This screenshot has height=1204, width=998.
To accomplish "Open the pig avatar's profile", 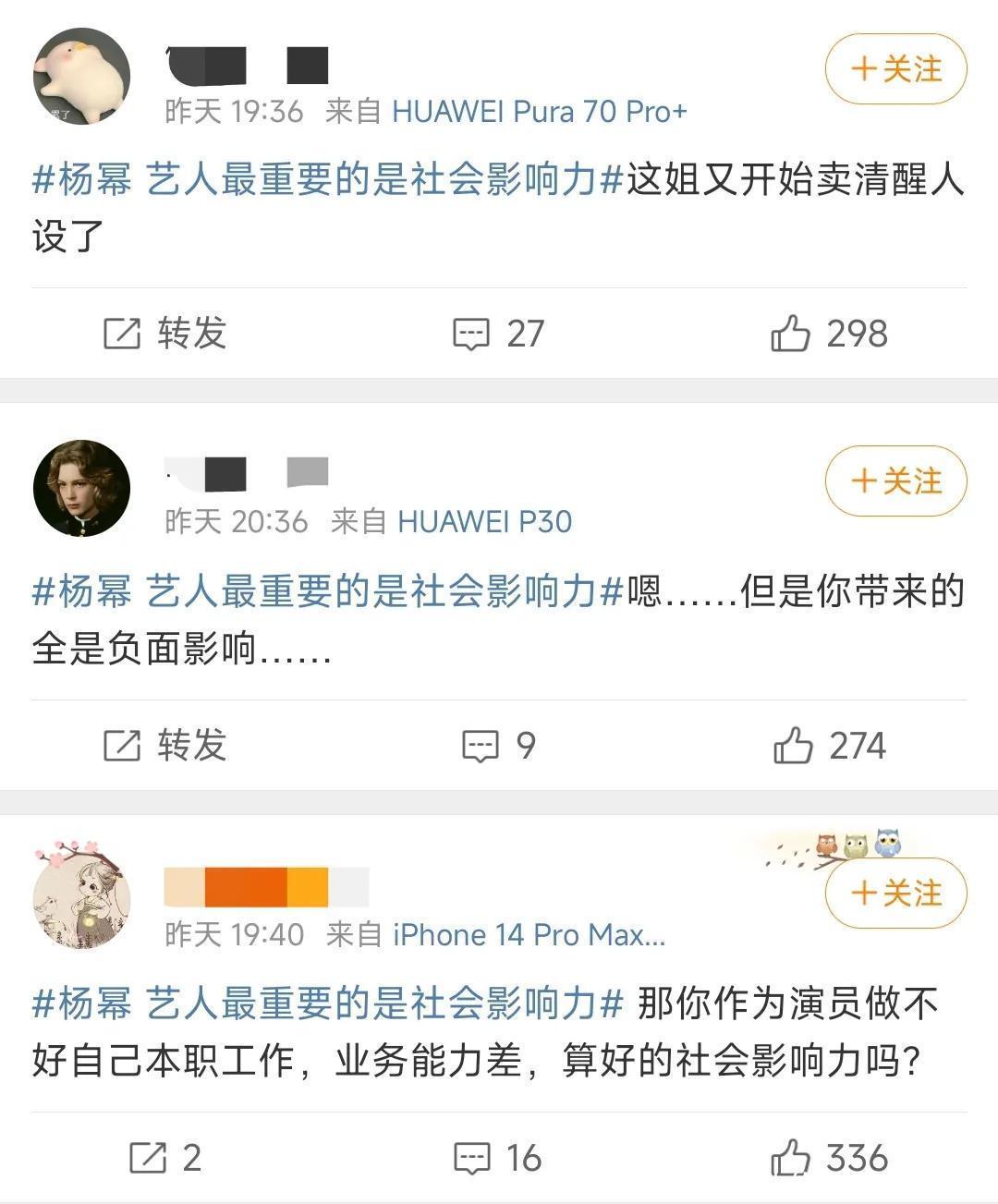I will 81,76.
